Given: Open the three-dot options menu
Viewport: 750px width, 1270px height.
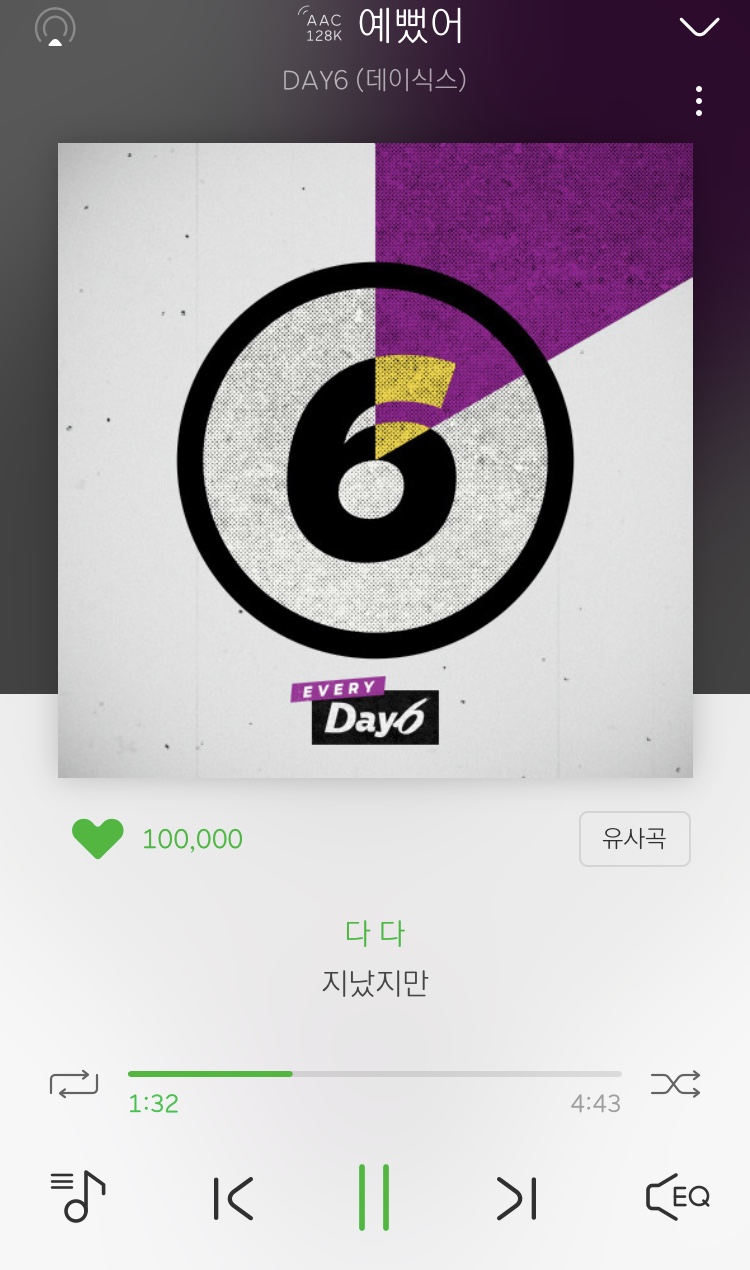Looking at the screenshot, I should (x=698, y=100).
